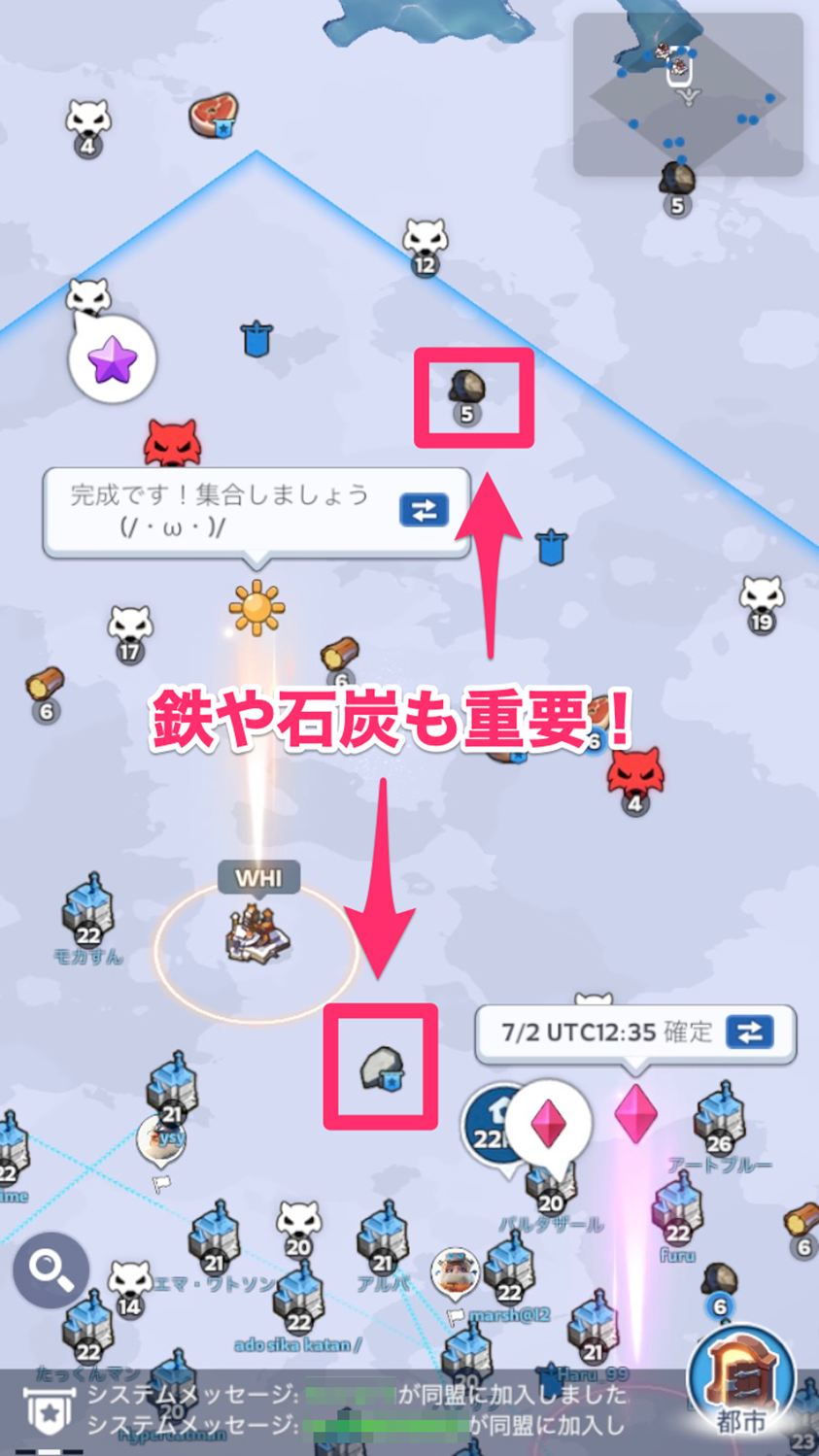The image size is (819, 1456).
Task: Select the level 12 white beast
Action: click(425, 241)
